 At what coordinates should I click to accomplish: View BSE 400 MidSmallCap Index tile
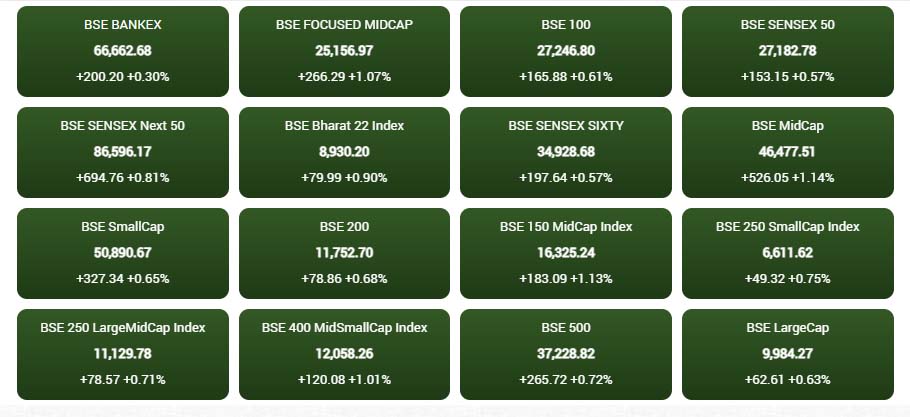344,353
